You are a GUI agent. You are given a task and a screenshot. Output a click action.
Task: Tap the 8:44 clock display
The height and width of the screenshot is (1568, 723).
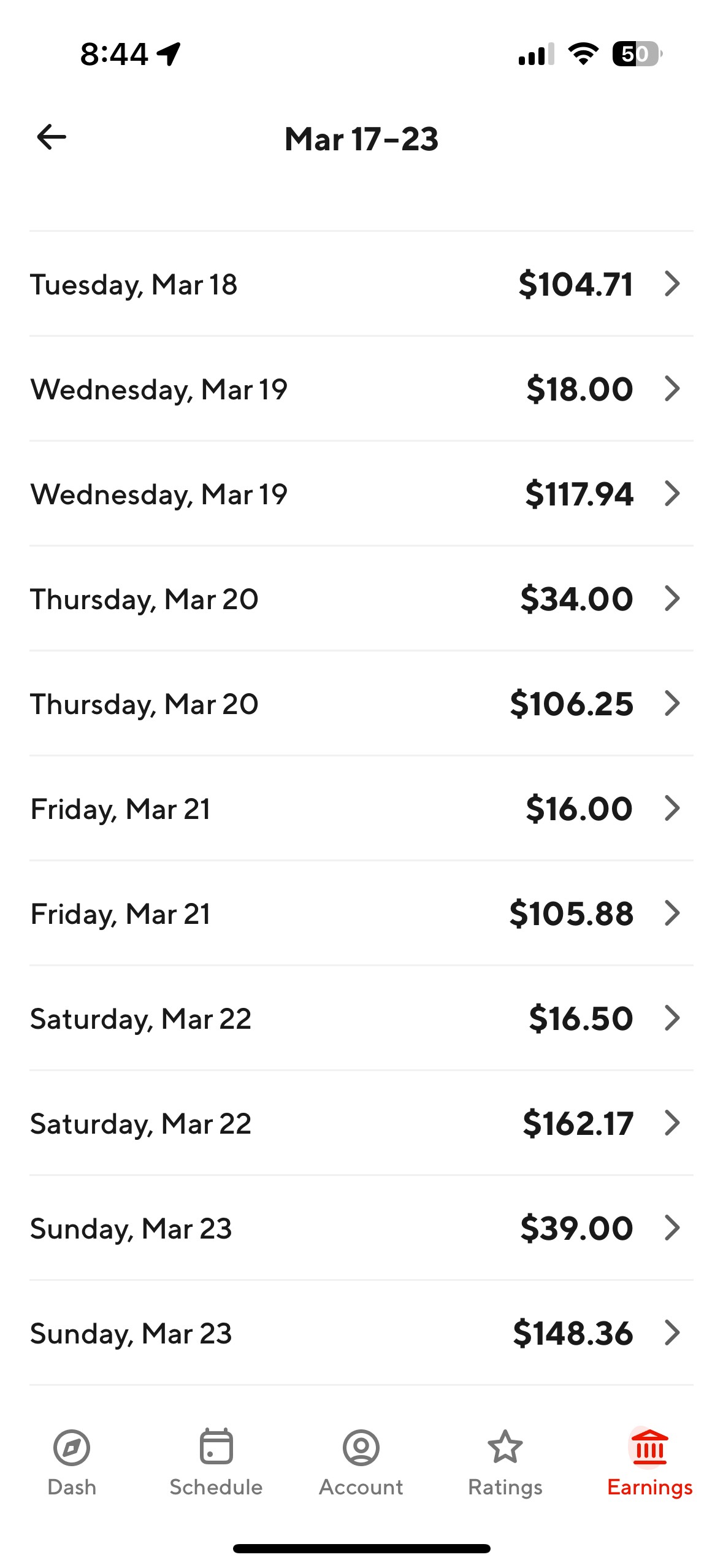click(112, 54)
